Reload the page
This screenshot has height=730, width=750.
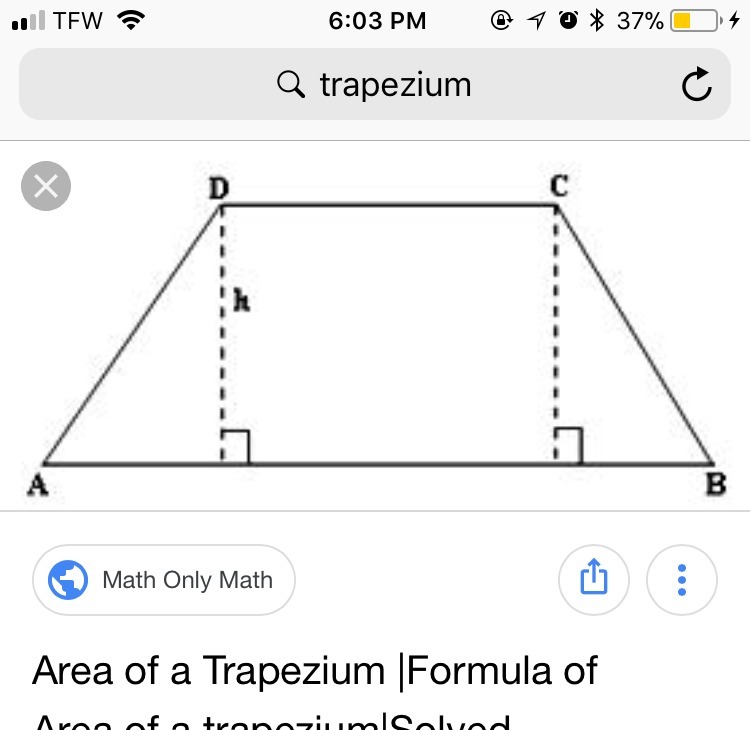coord(696,86)
